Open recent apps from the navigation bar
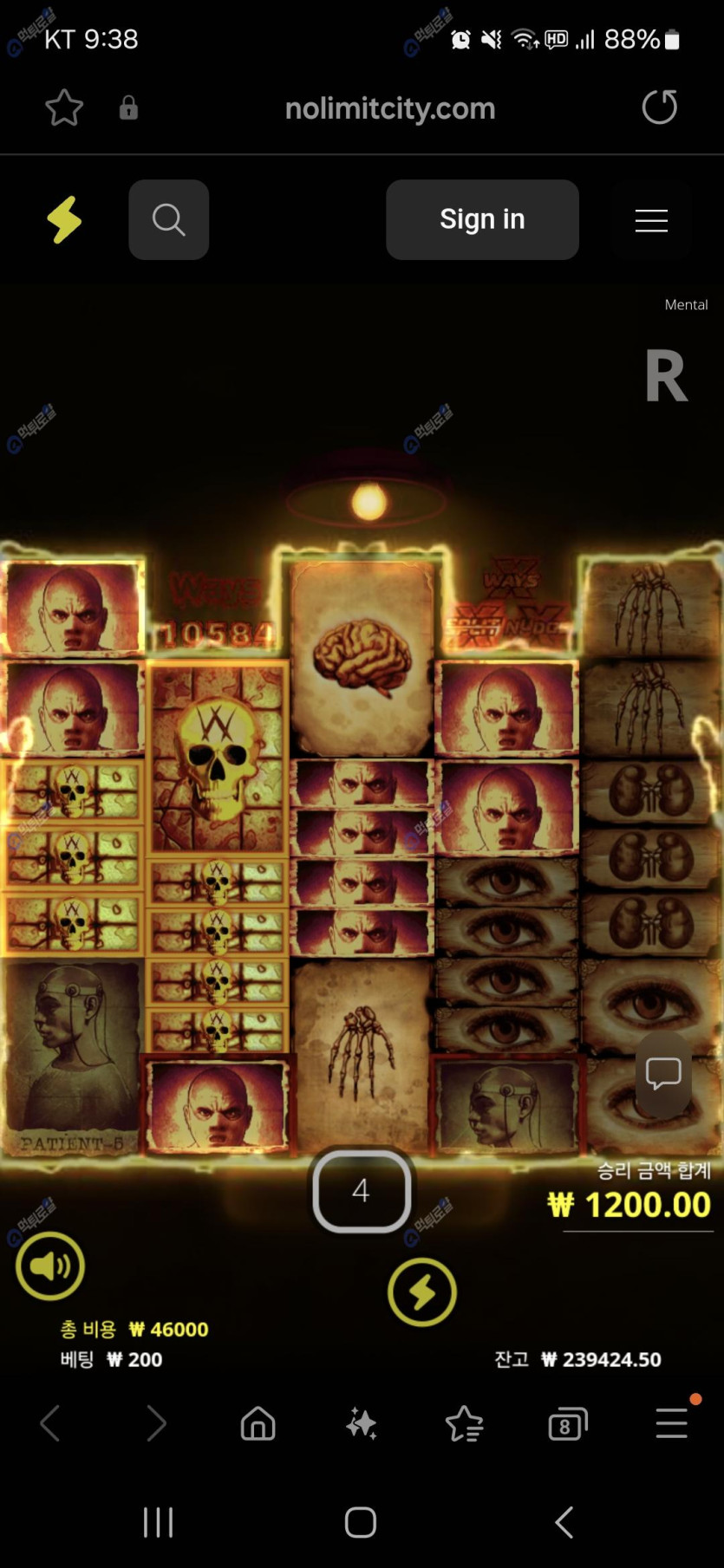Viewport: 724px width, 1568px height. tap(158, 1522)
